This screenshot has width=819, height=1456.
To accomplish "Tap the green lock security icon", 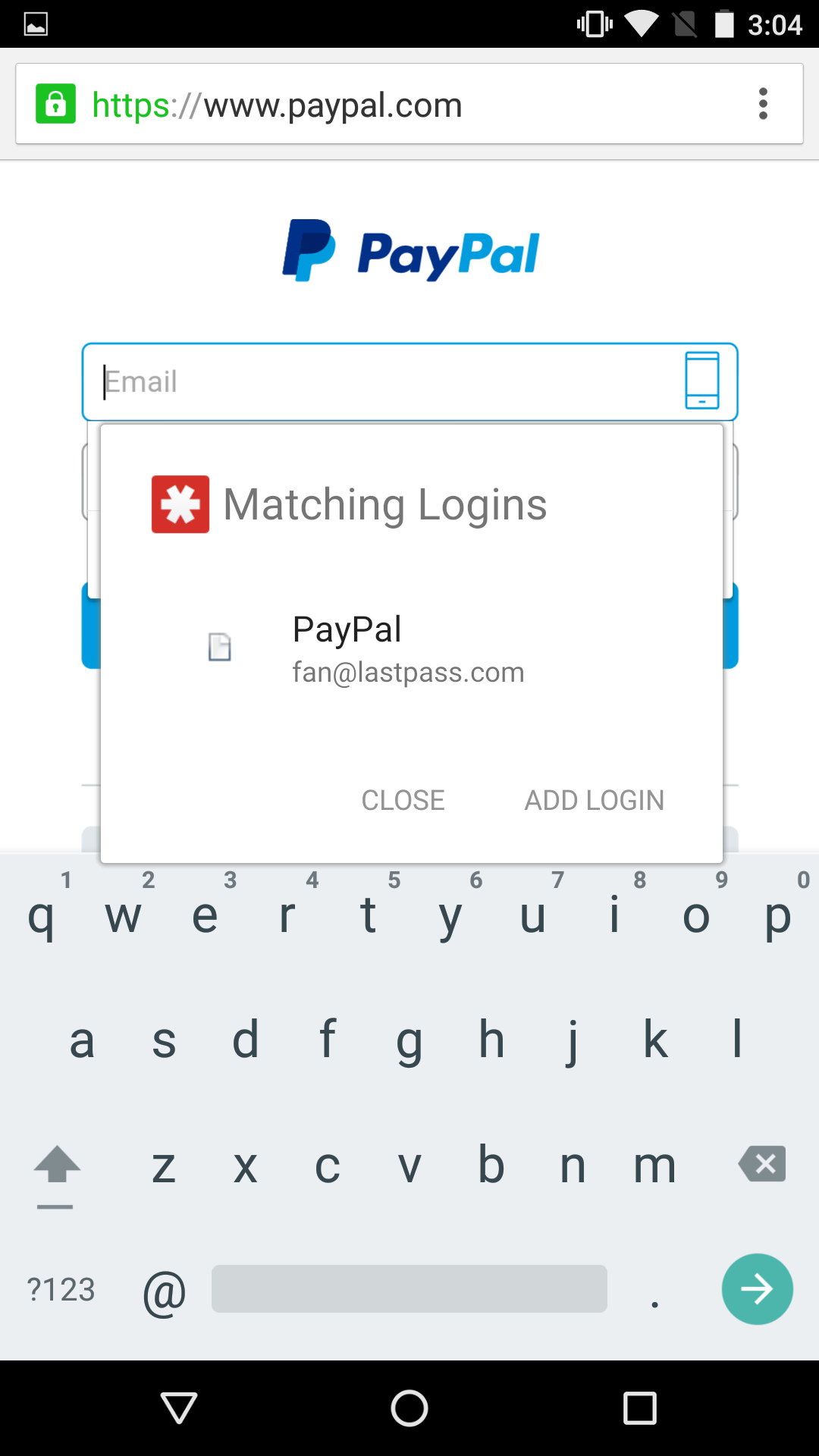I will pos(56,104).
